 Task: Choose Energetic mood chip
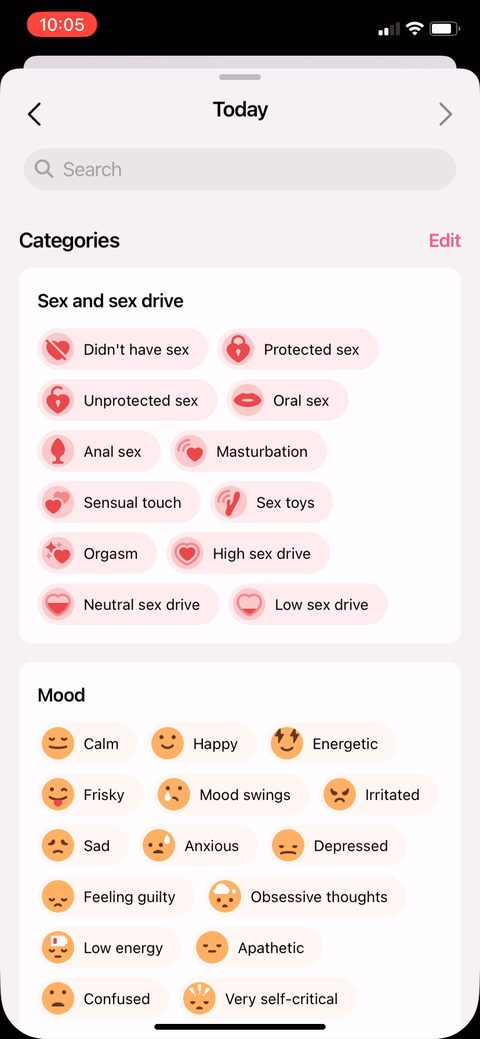(331, 743)
